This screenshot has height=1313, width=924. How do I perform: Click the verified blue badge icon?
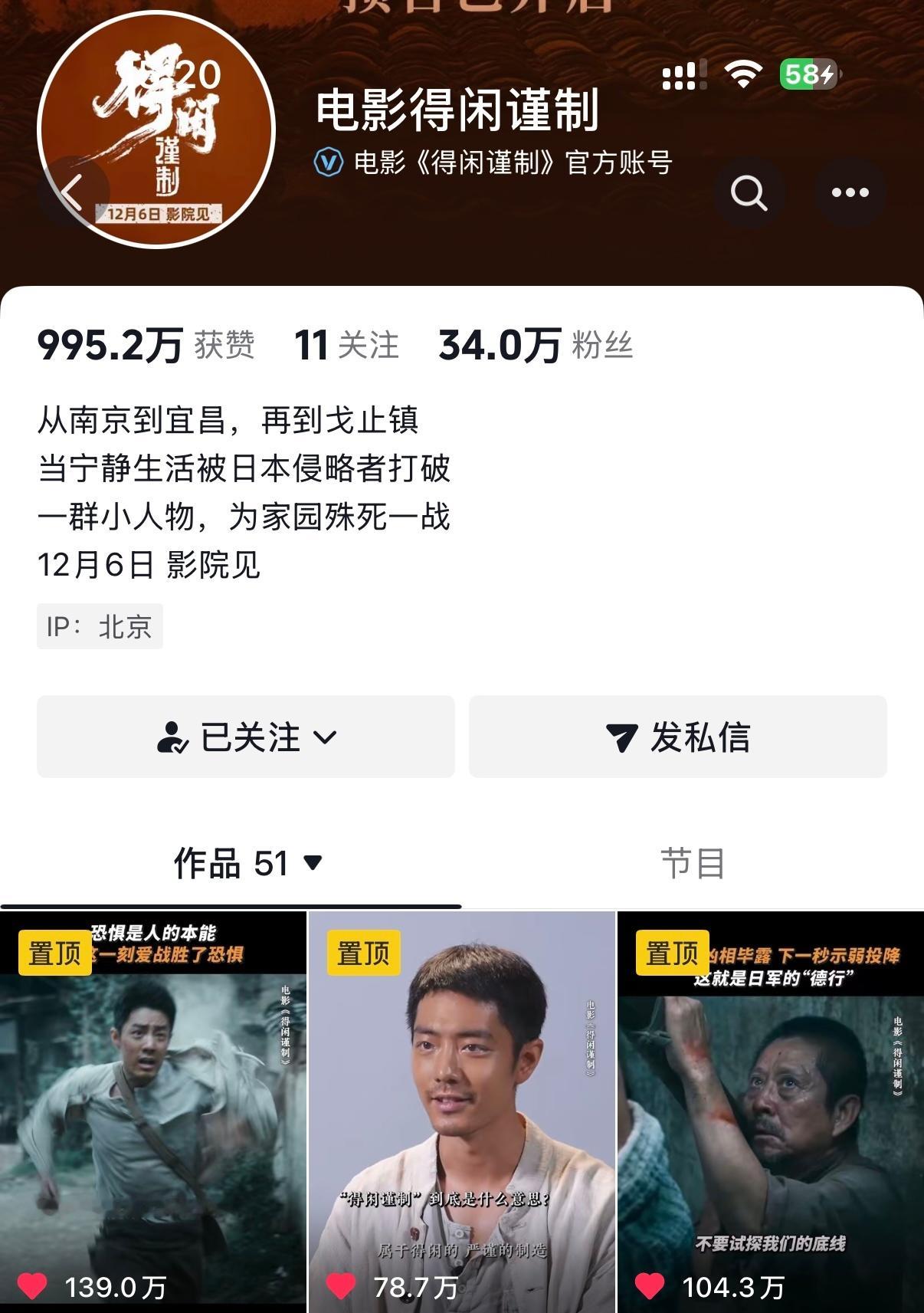328,162
